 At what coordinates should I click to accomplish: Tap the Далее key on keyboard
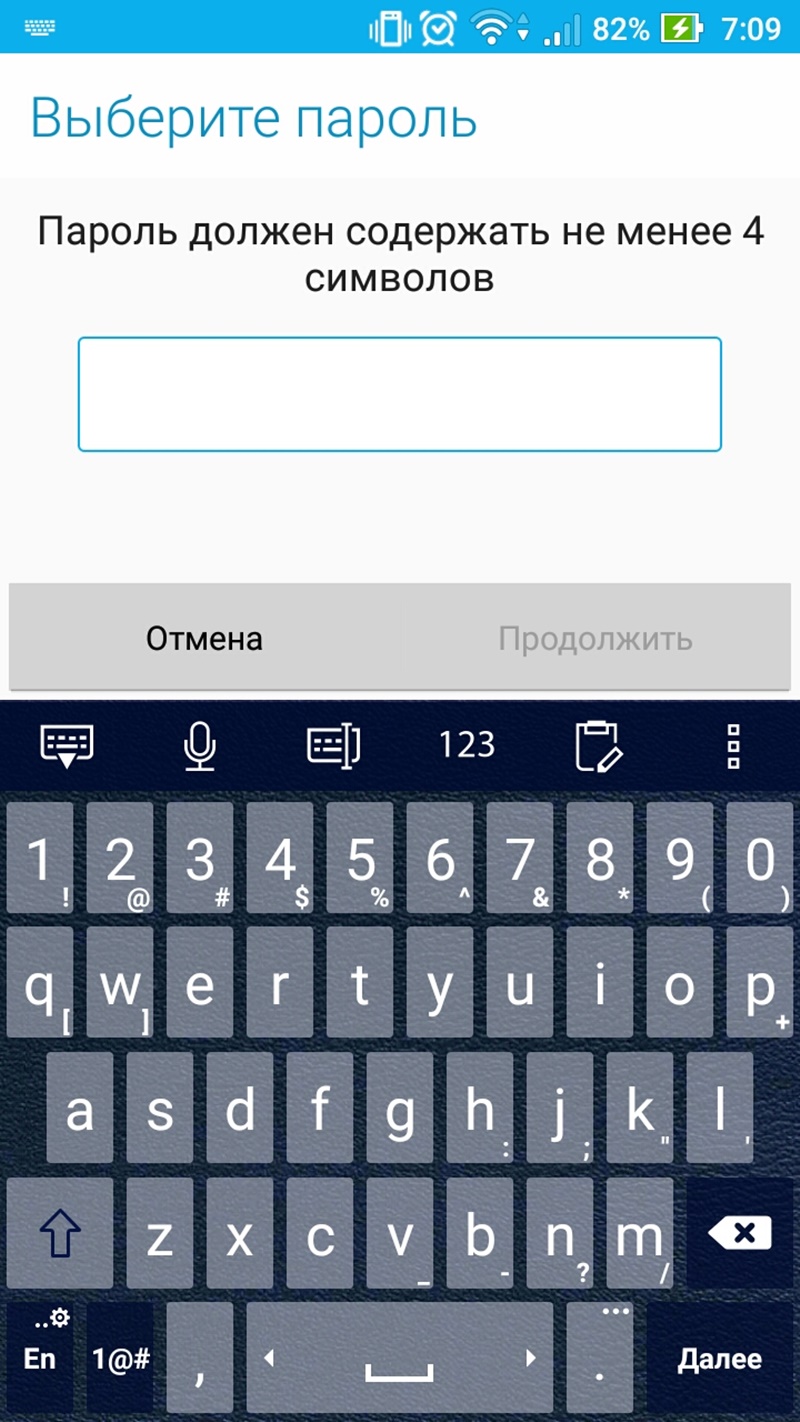pyautogui.click(x=720, y=1358)
